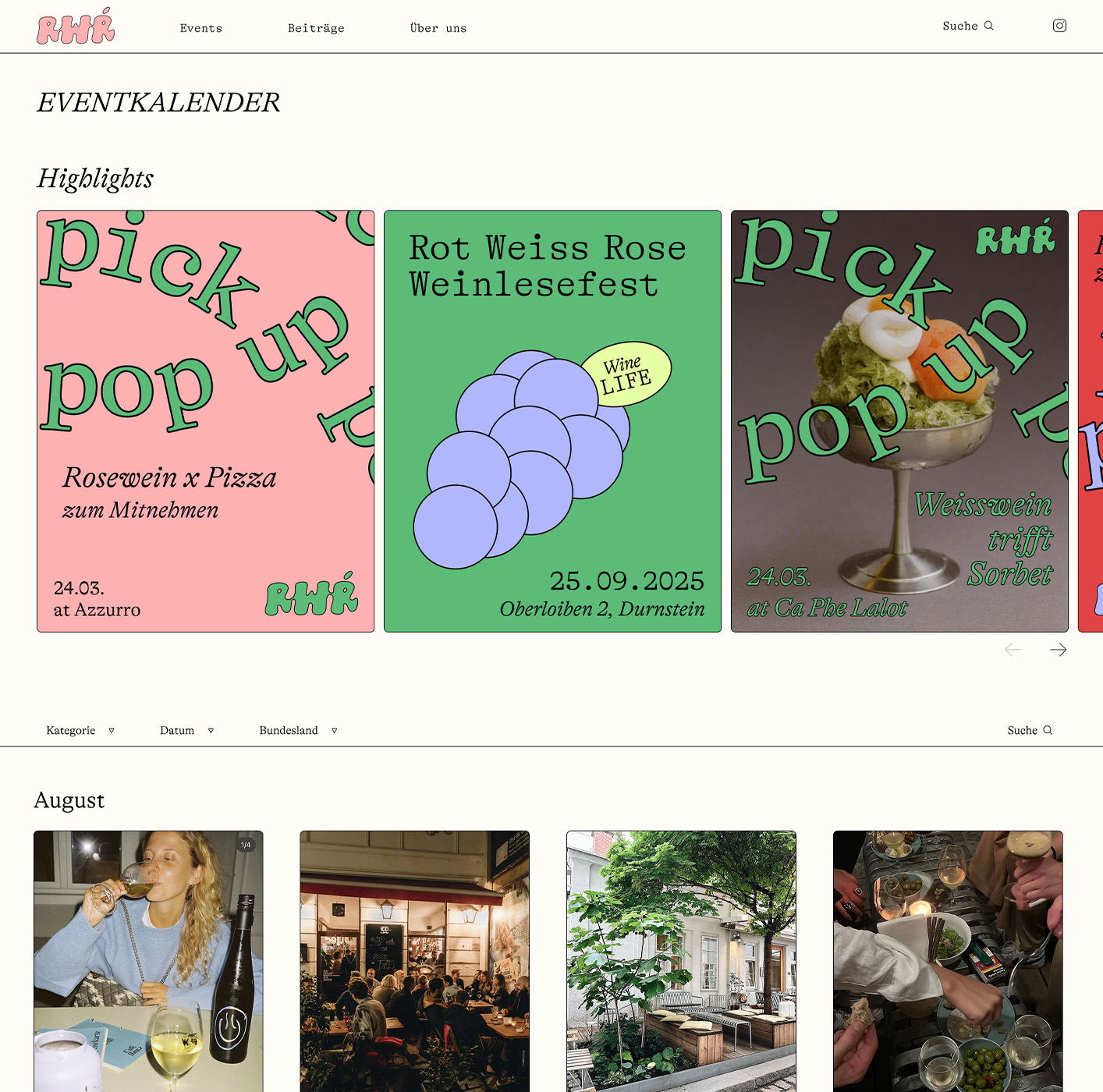Go to the RWR logo homepage

(x=76, y=27)
